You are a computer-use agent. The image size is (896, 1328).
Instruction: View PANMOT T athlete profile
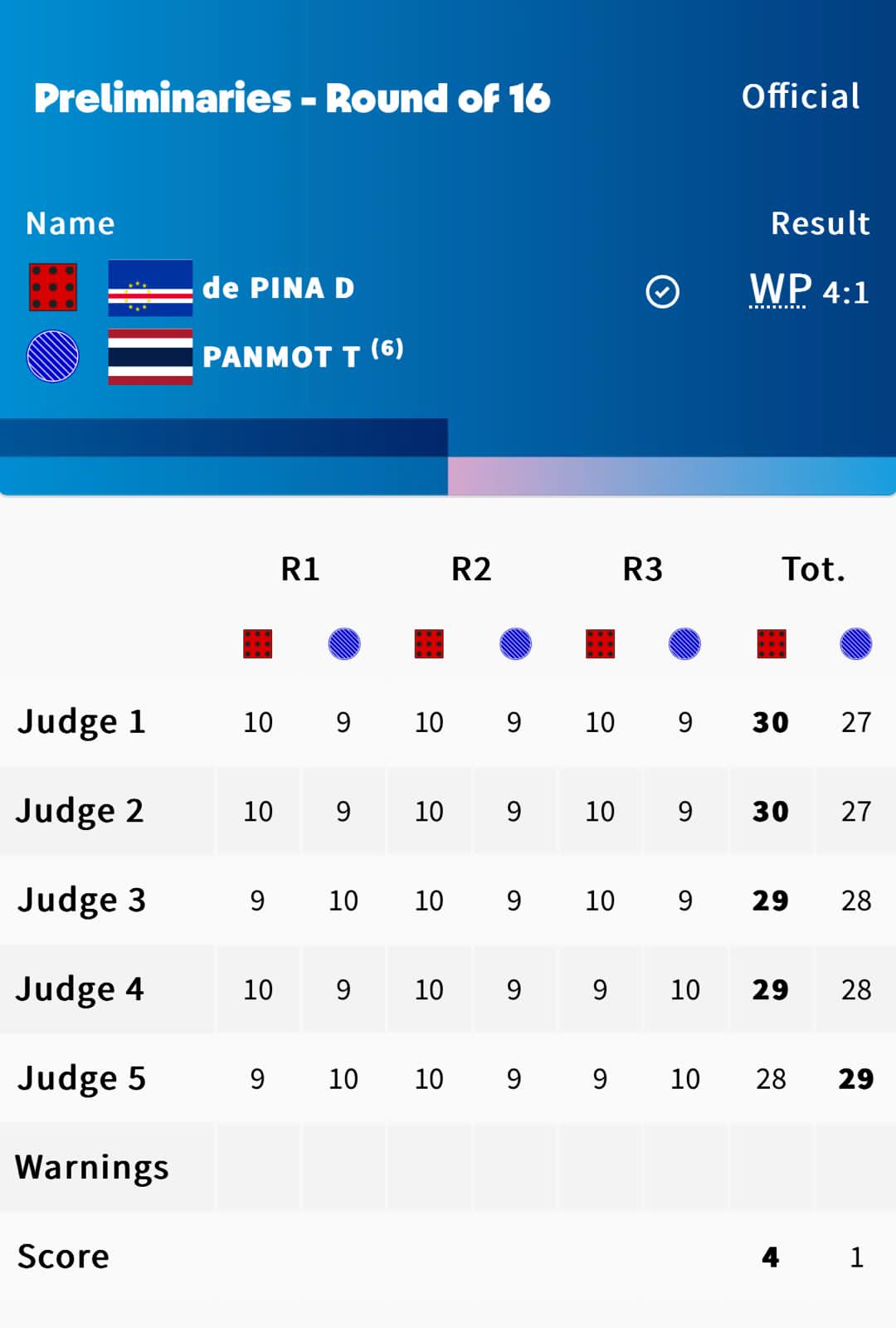281,357
